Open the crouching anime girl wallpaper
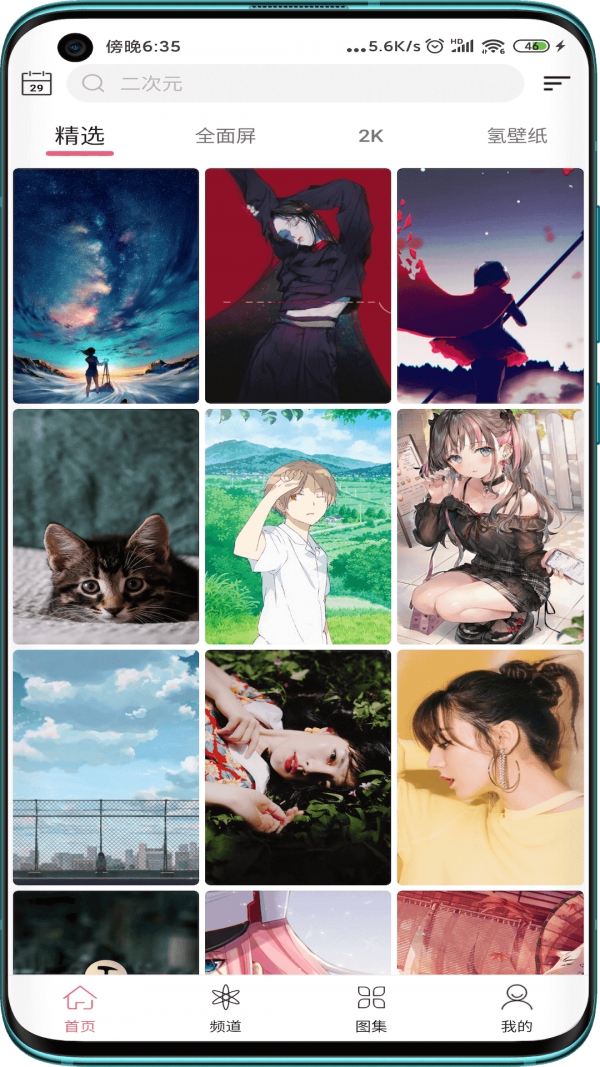 coord(490,526)
